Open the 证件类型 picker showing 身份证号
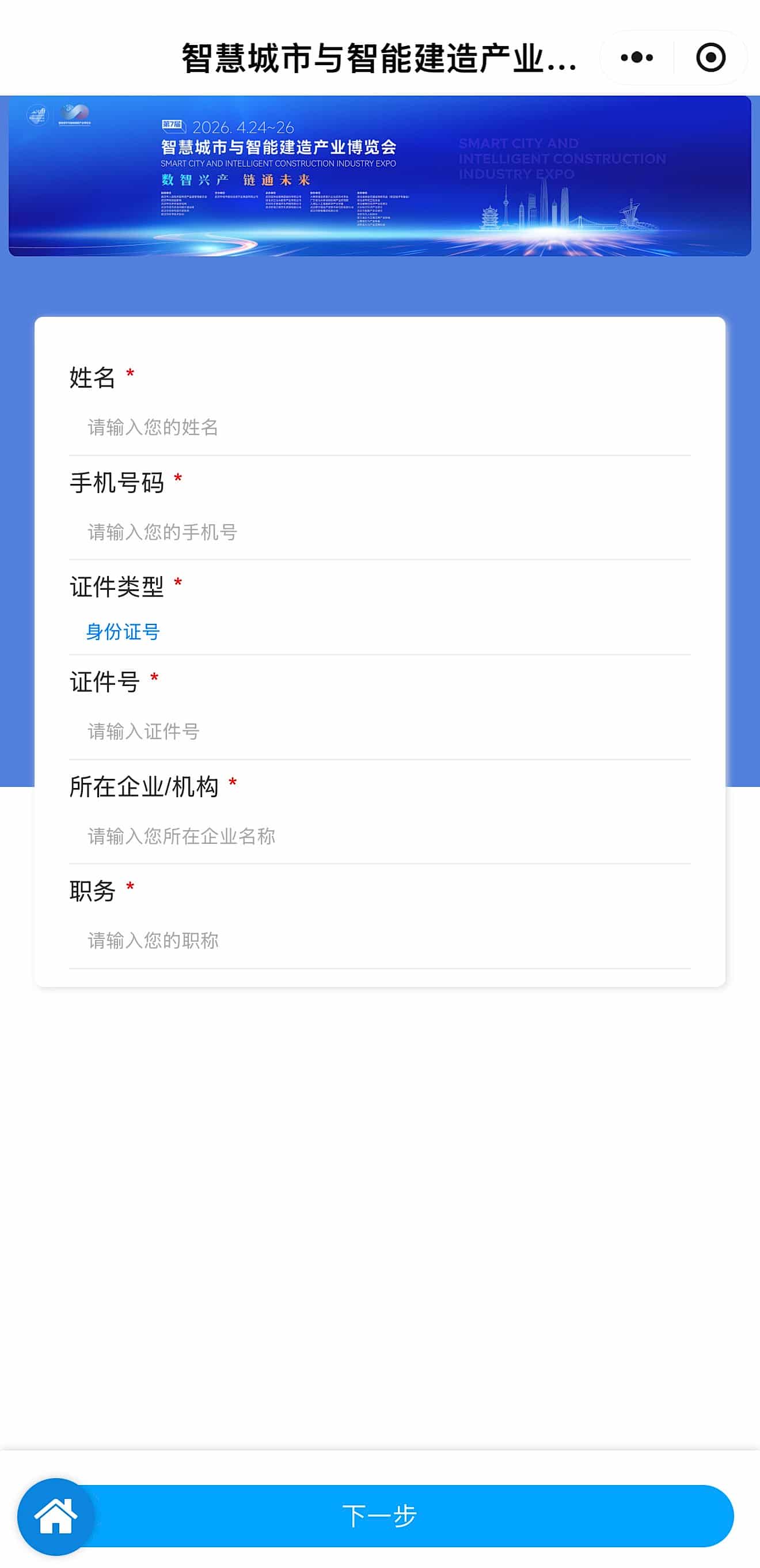Viewport: 760px width, 1568px height. pyautogui.click(x=379, y=632)
